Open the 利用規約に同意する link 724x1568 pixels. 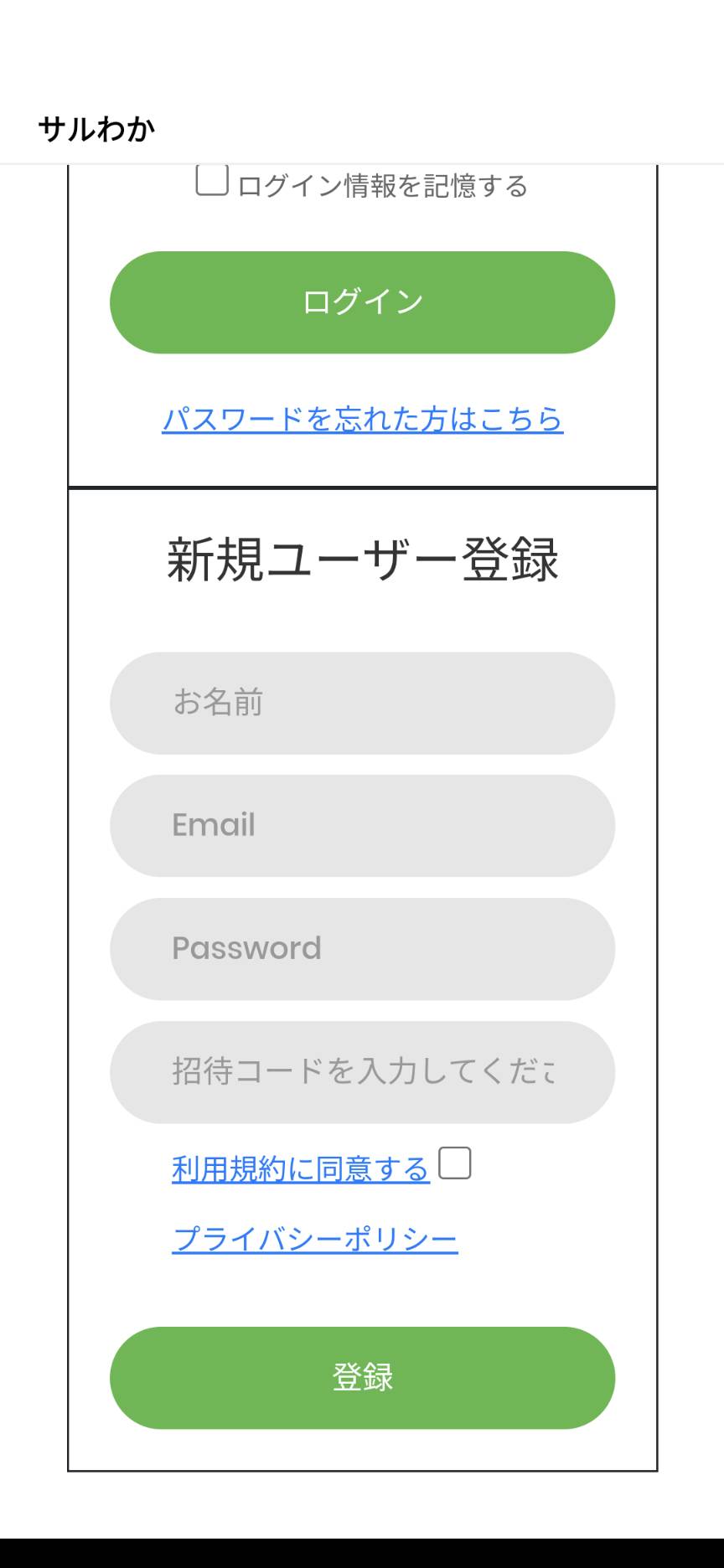click(301, 1168)
